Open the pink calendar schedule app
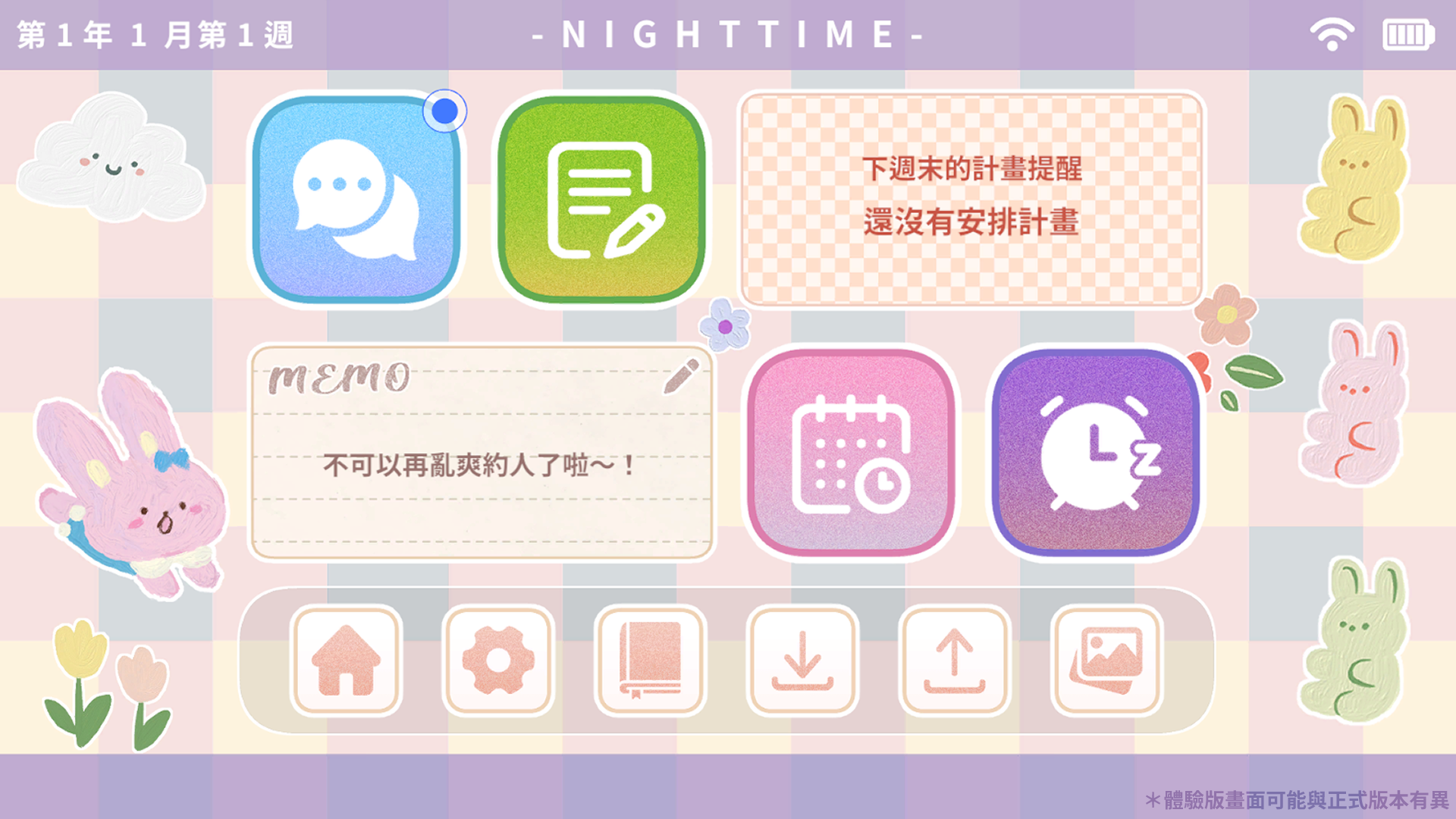Viewport: 1456px width, 819px height. pyautogui.click(x=851, y=453)
